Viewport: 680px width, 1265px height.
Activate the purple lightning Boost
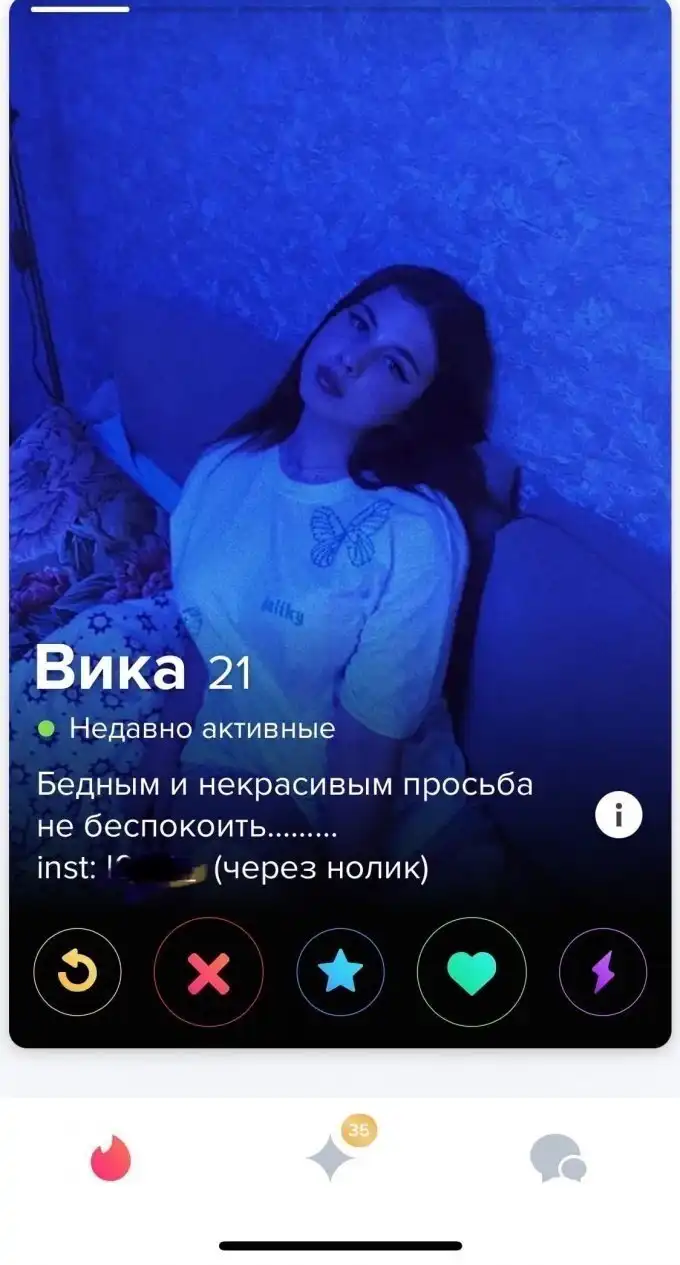[602, 971]
